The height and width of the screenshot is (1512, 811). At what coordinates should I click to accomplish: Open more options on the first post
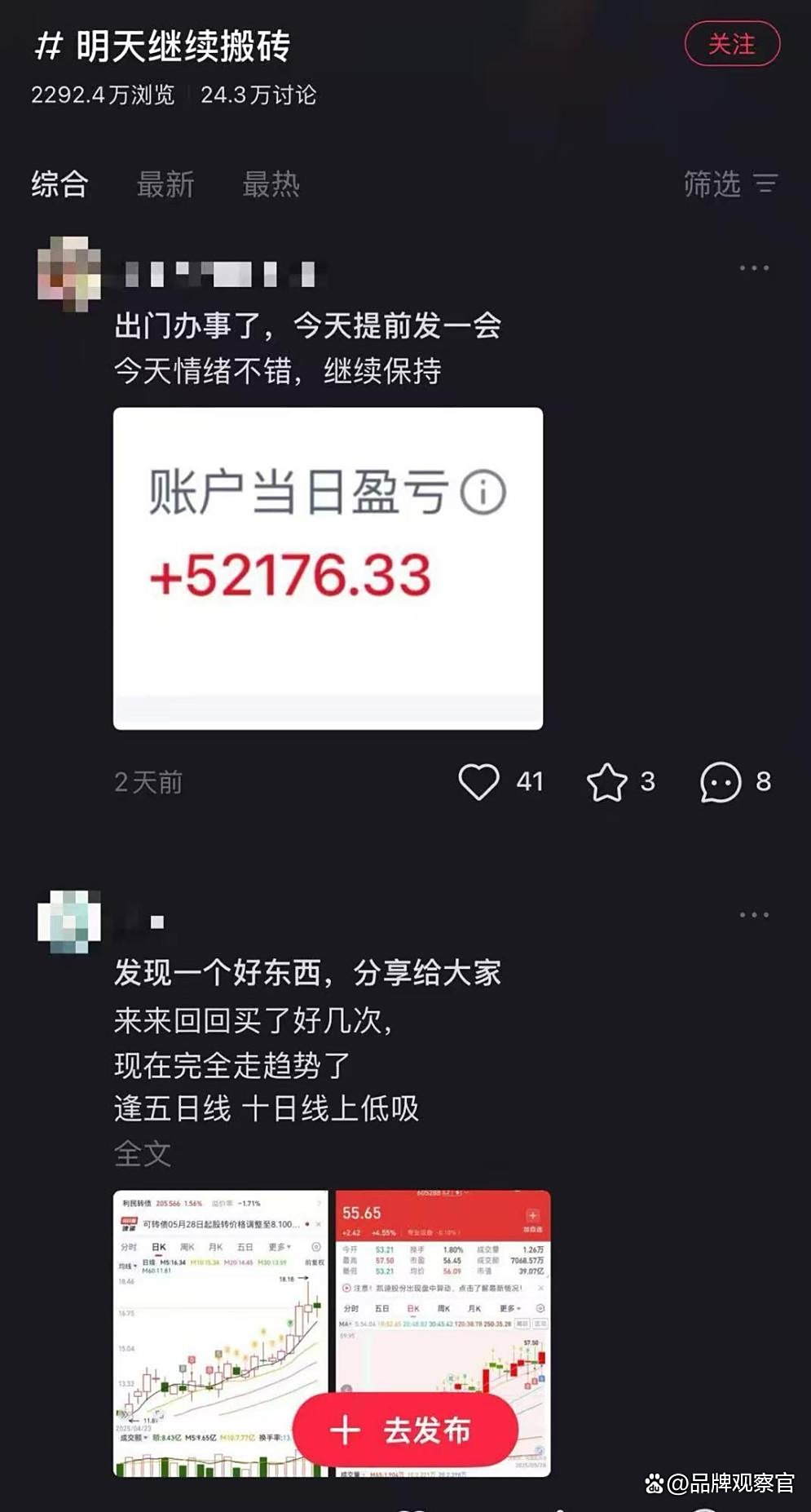pos(754,266)
